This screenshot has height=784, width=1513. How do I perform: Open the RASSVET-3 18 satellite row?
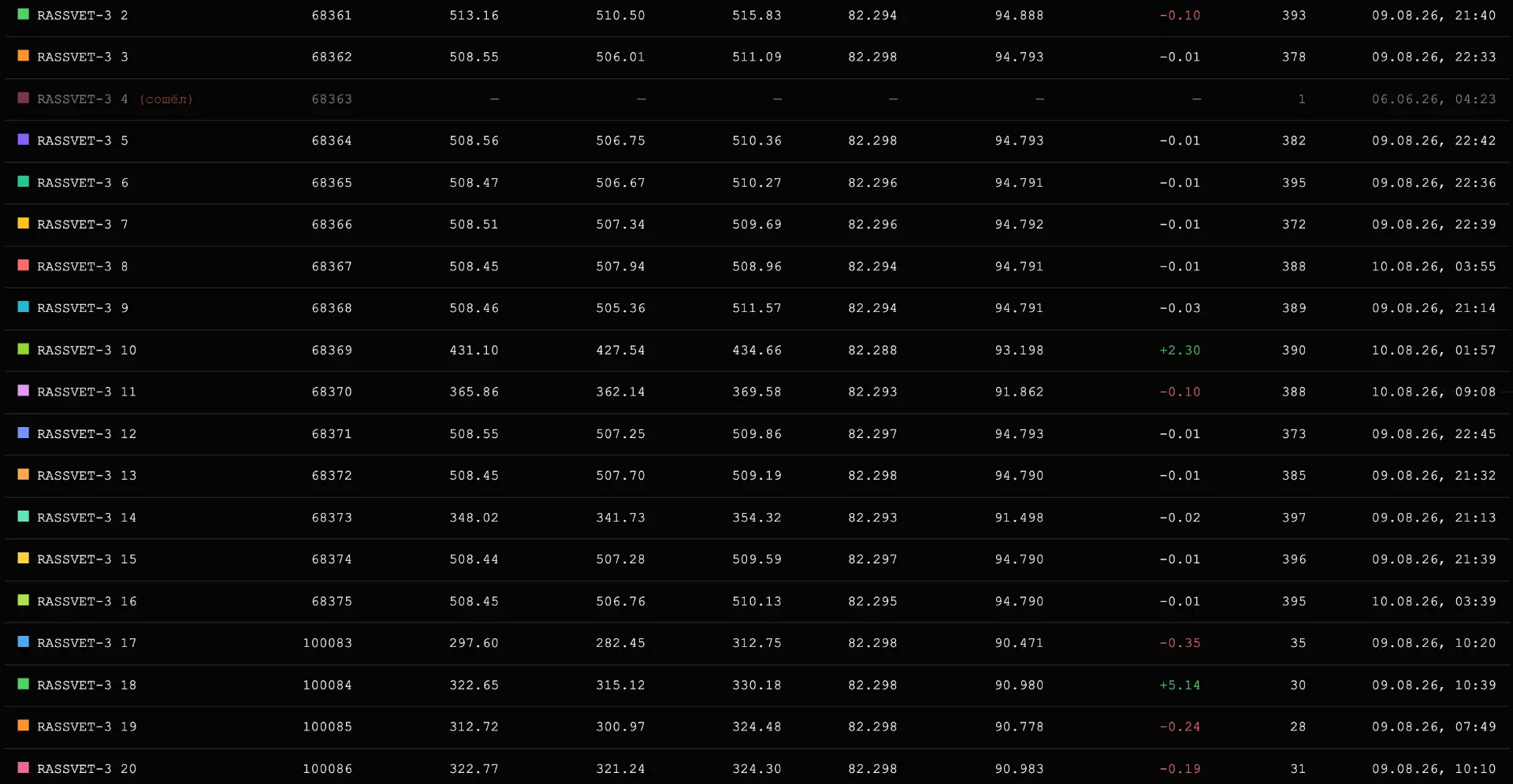pos(756,686)
